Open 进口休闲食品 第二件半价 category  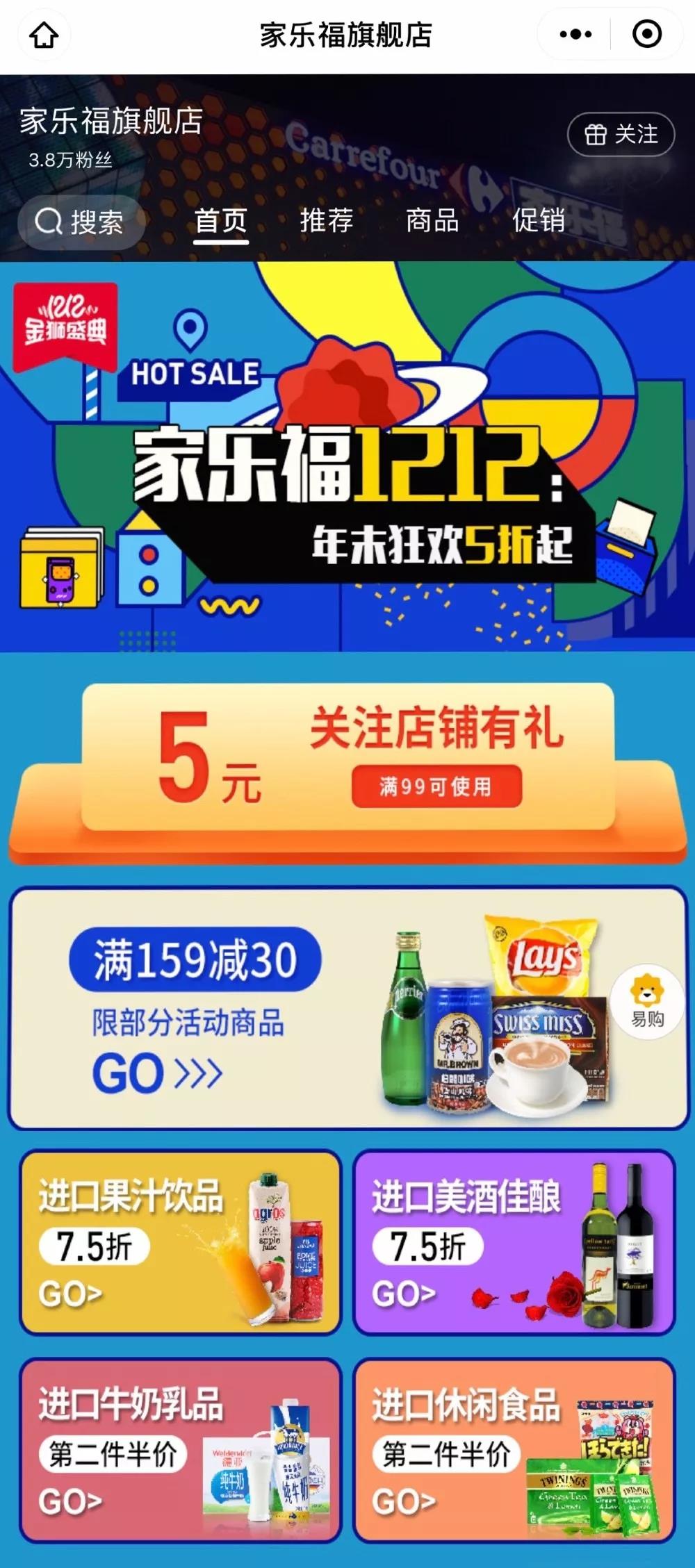tap(514, 1451)
